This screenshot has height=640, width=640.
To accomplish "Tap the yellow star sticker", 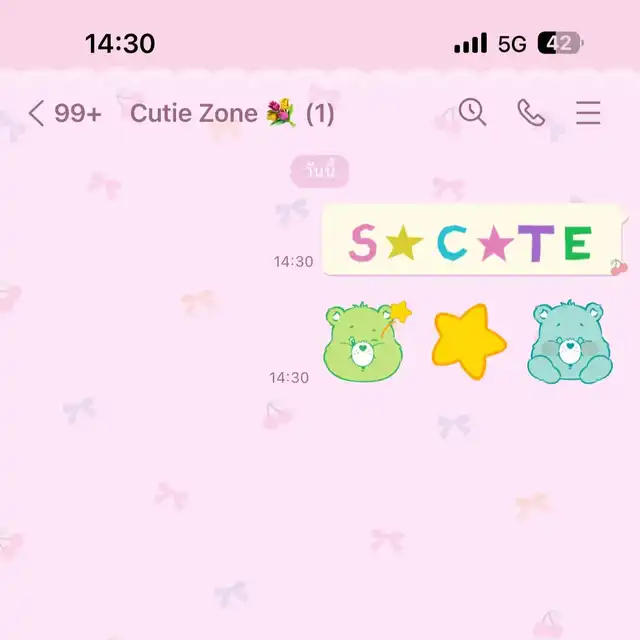I will (x=468, y=342).
